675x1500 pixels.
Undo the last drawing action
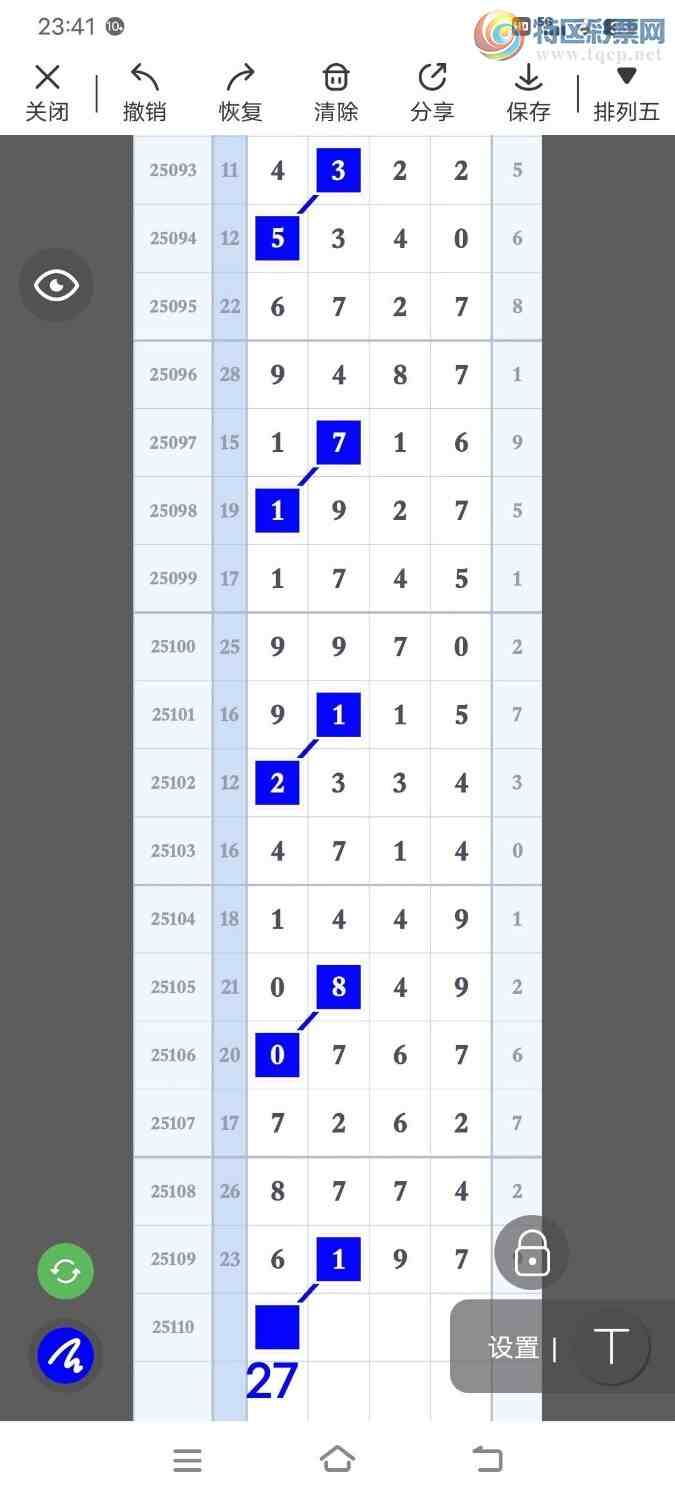tap(144, 92)
